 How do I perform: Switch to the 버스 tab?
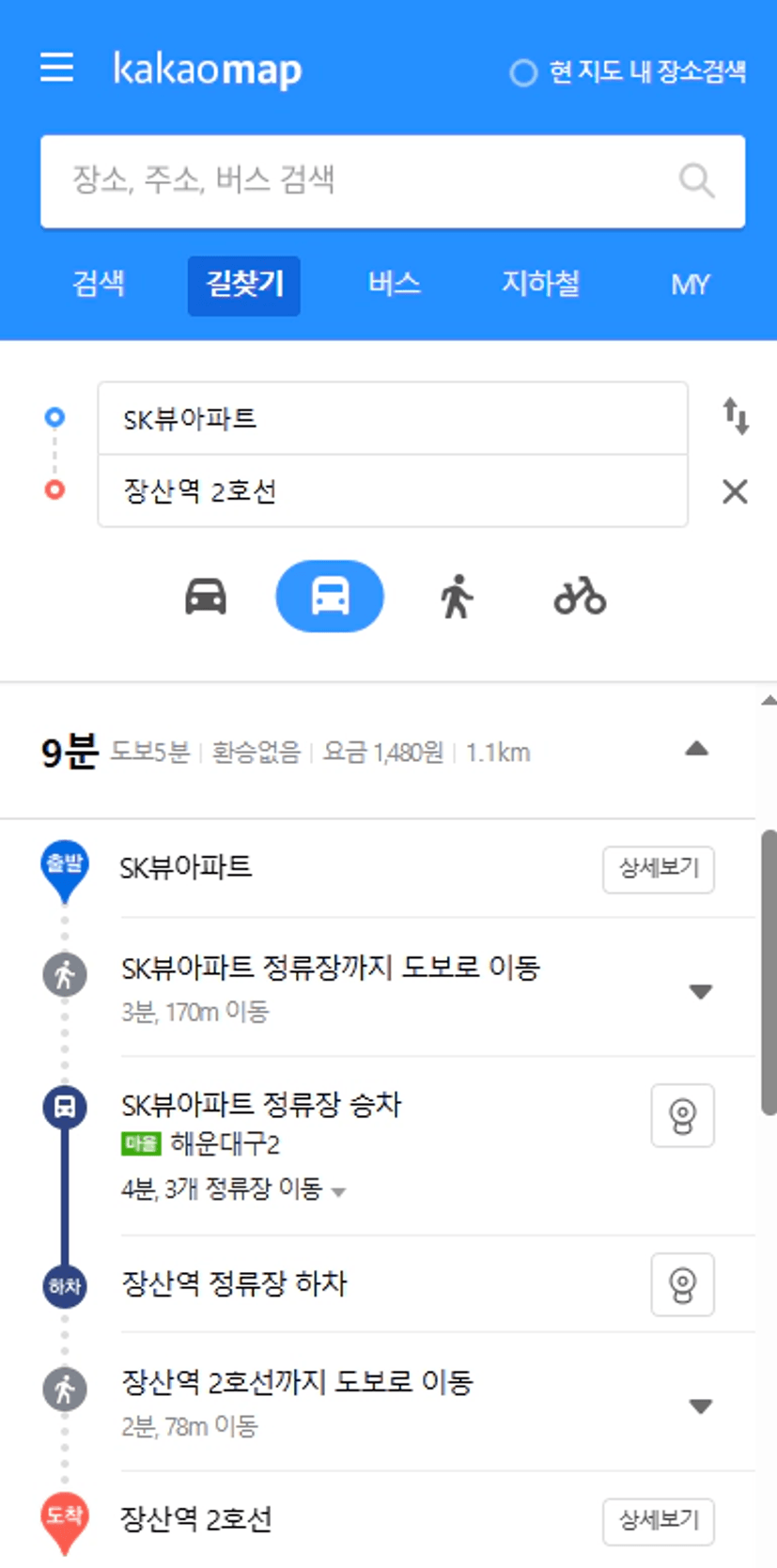click(x=394, y=284)
